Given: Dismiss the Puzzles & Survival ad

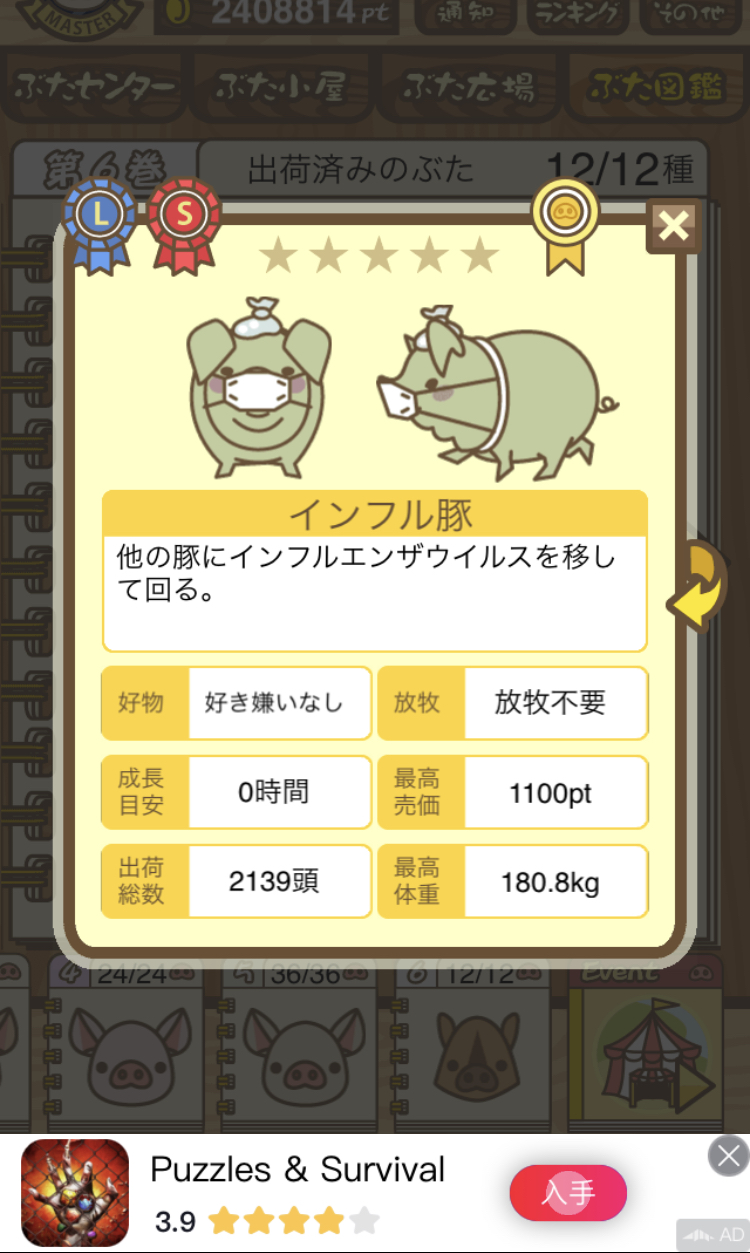Looking at the screenshot, I should pyautogui.click(x=728, y=1156).
